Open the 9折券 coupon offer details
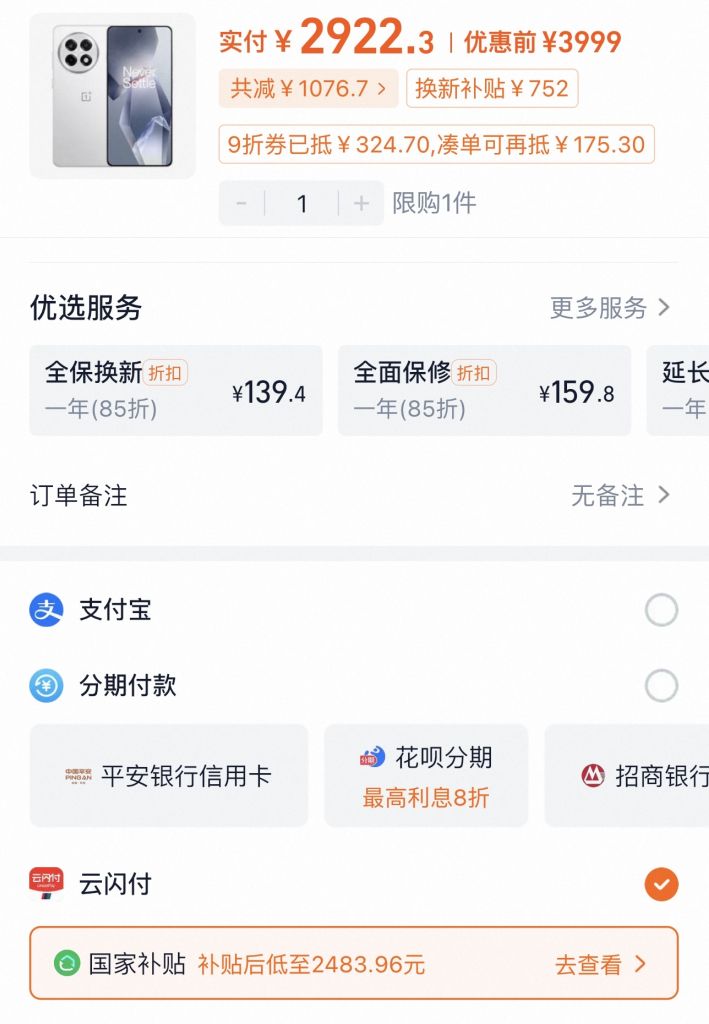This screenshot has height=1024, width=709. pos(436,144)
